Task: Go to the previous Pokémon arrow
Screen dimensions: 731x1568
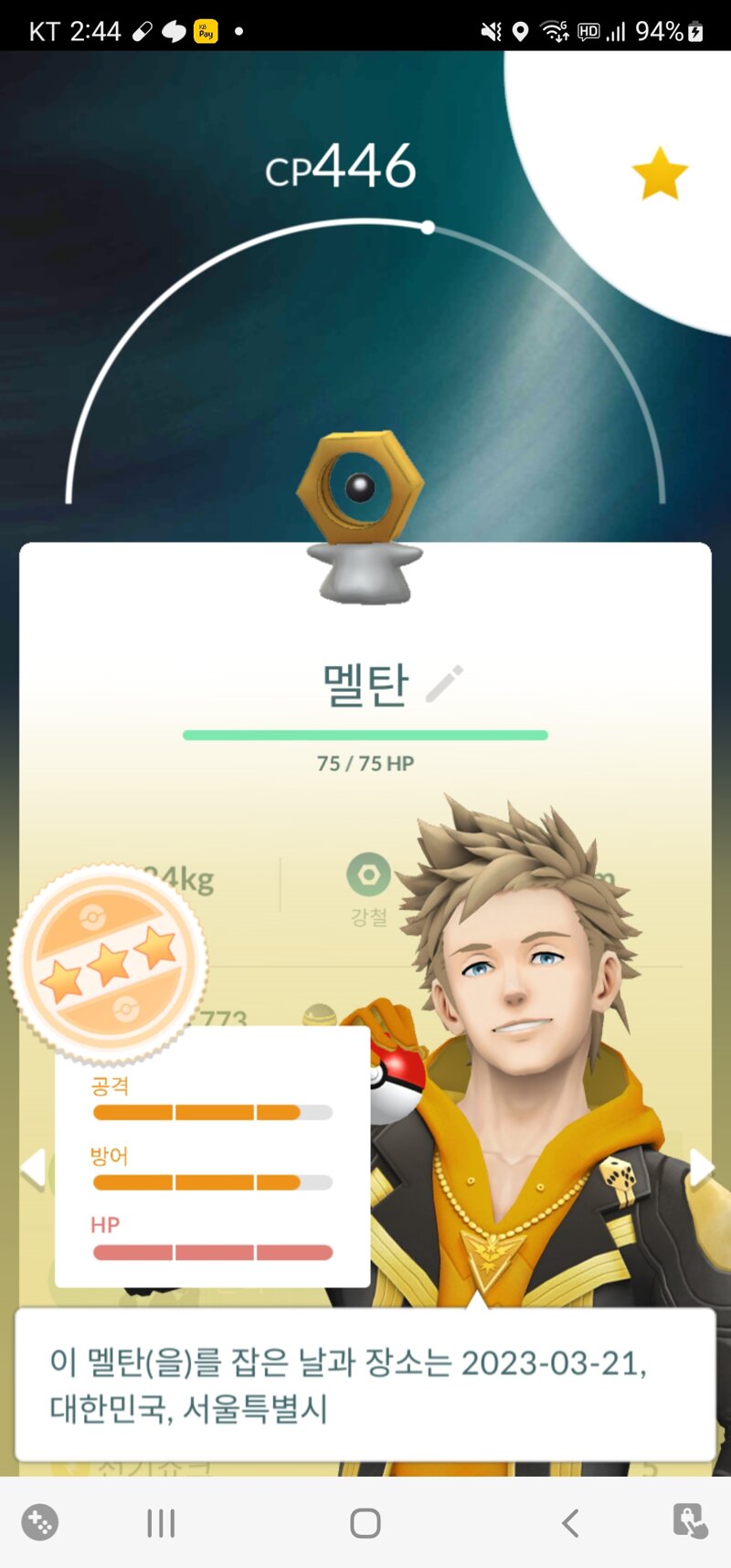Action: pyautogui.click(x=34, y=1169)
